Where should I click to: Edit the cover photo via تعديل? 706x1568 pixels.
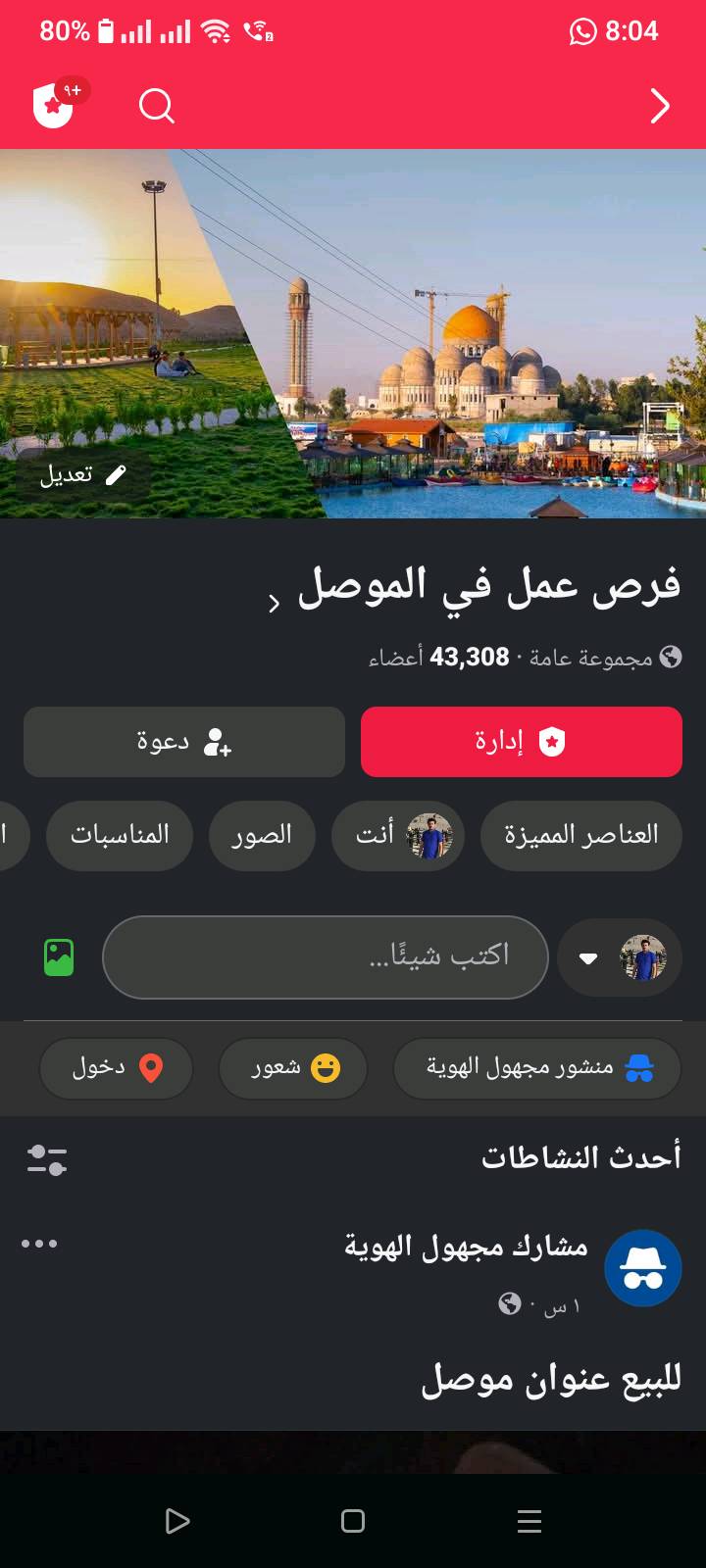(x=83, y=475)
